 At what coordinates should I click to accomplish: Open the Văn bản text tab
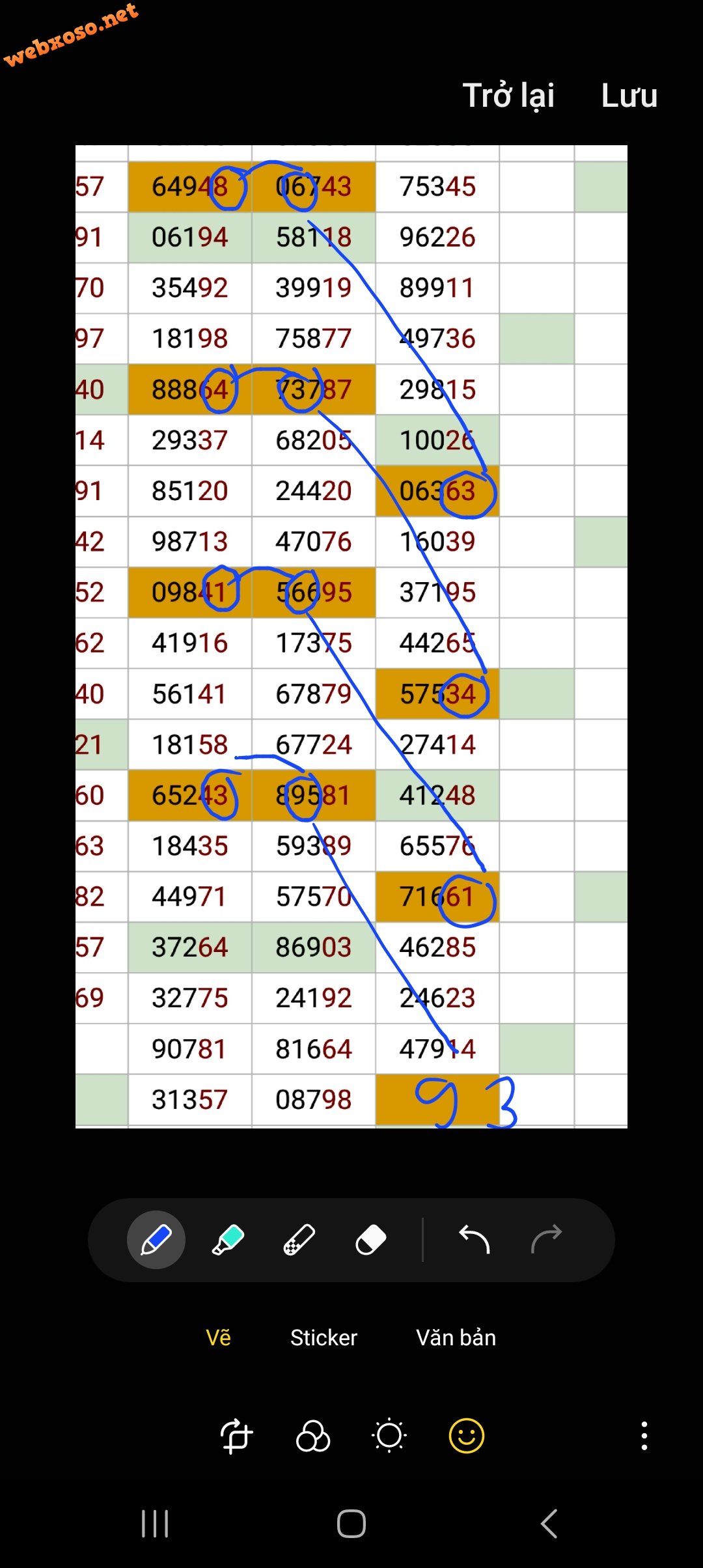(x=456, y=1337)
